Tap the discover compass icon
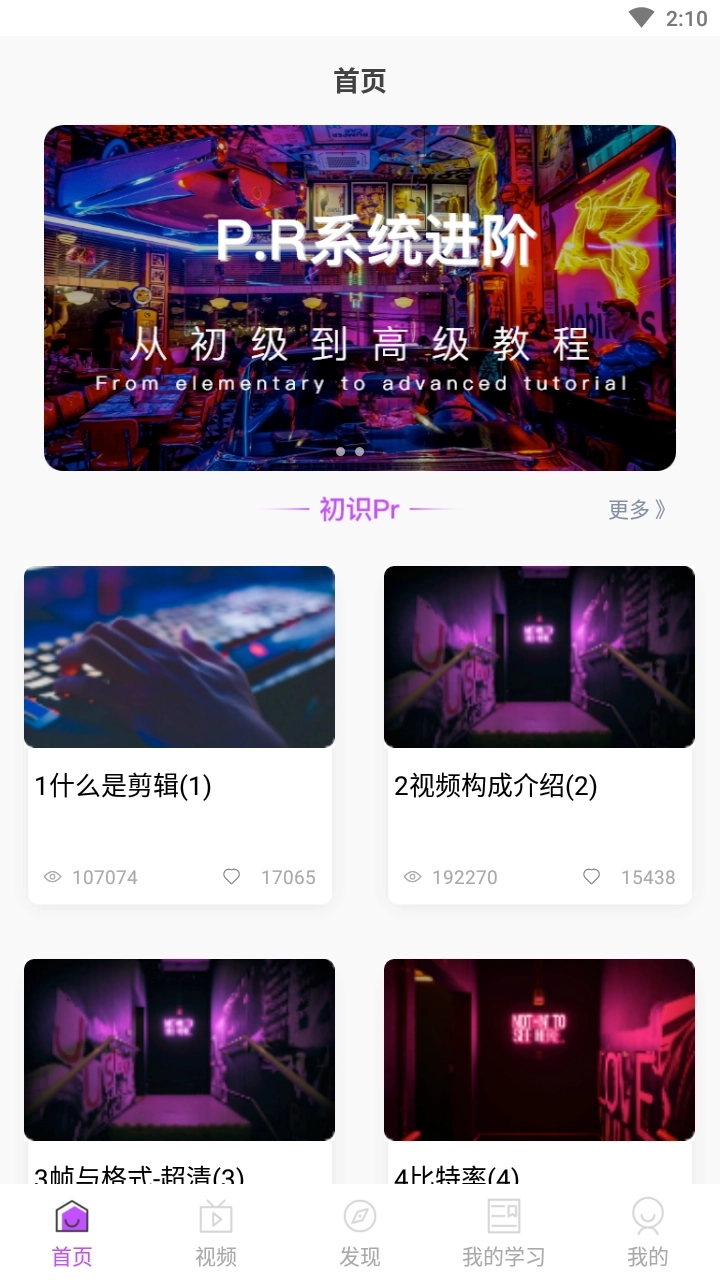The image size is (720, 1280). click(x=359, y=1218)
